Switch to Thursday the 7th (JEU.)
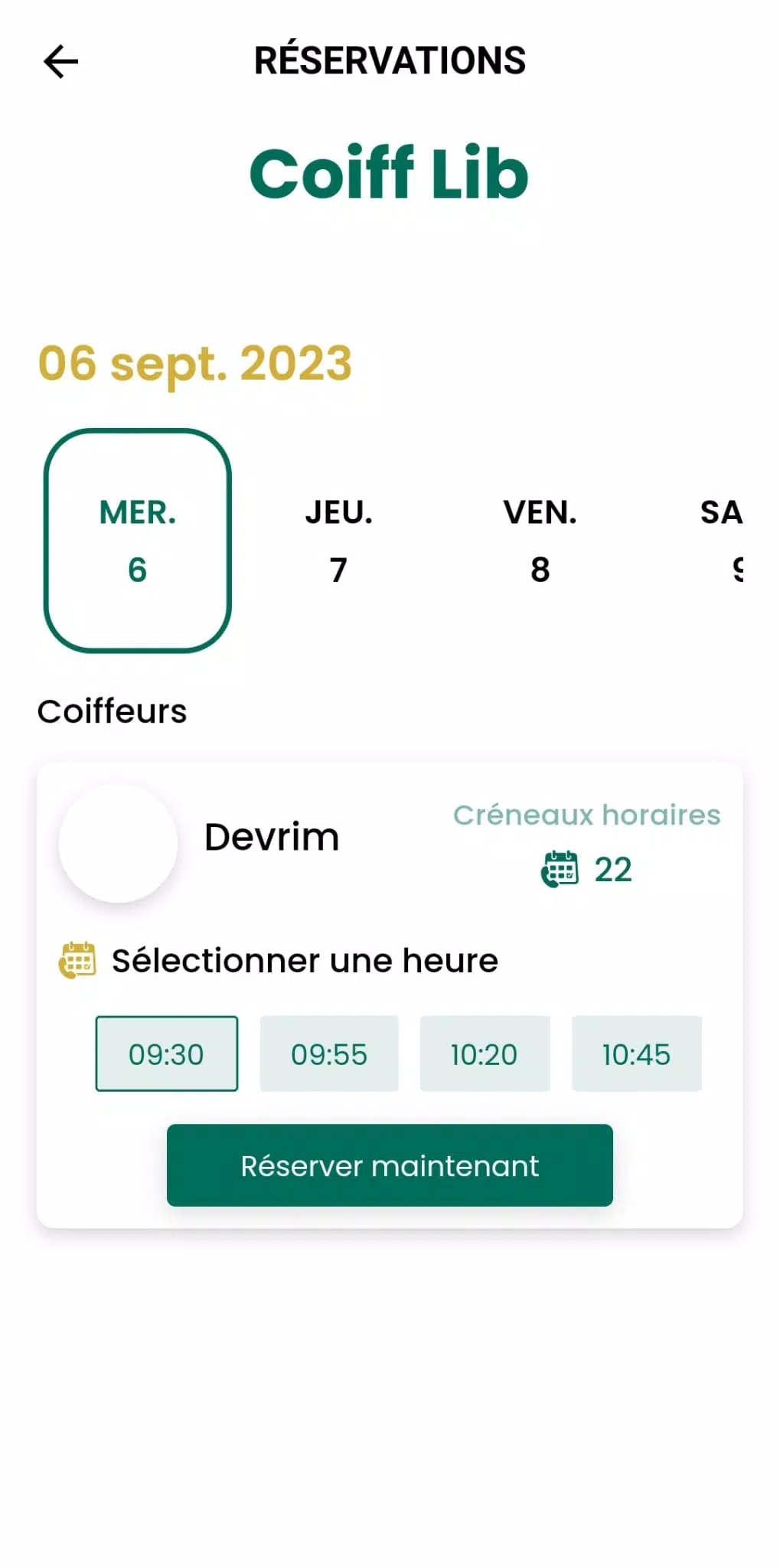The image size is (780, 1568). point(338,541)
